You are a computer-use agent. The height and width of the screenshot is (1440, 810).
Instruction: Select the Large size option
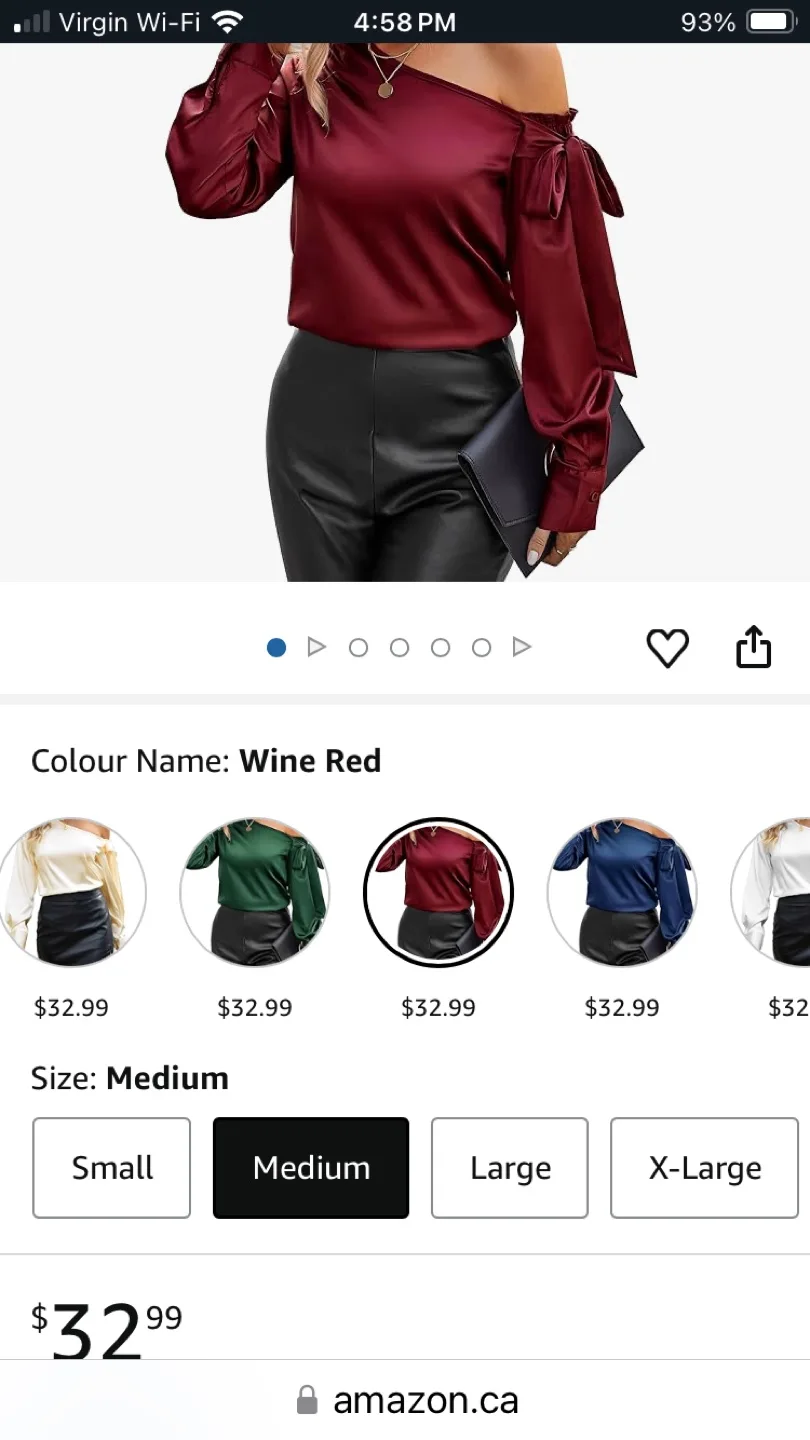click(x=509, y=1167)
